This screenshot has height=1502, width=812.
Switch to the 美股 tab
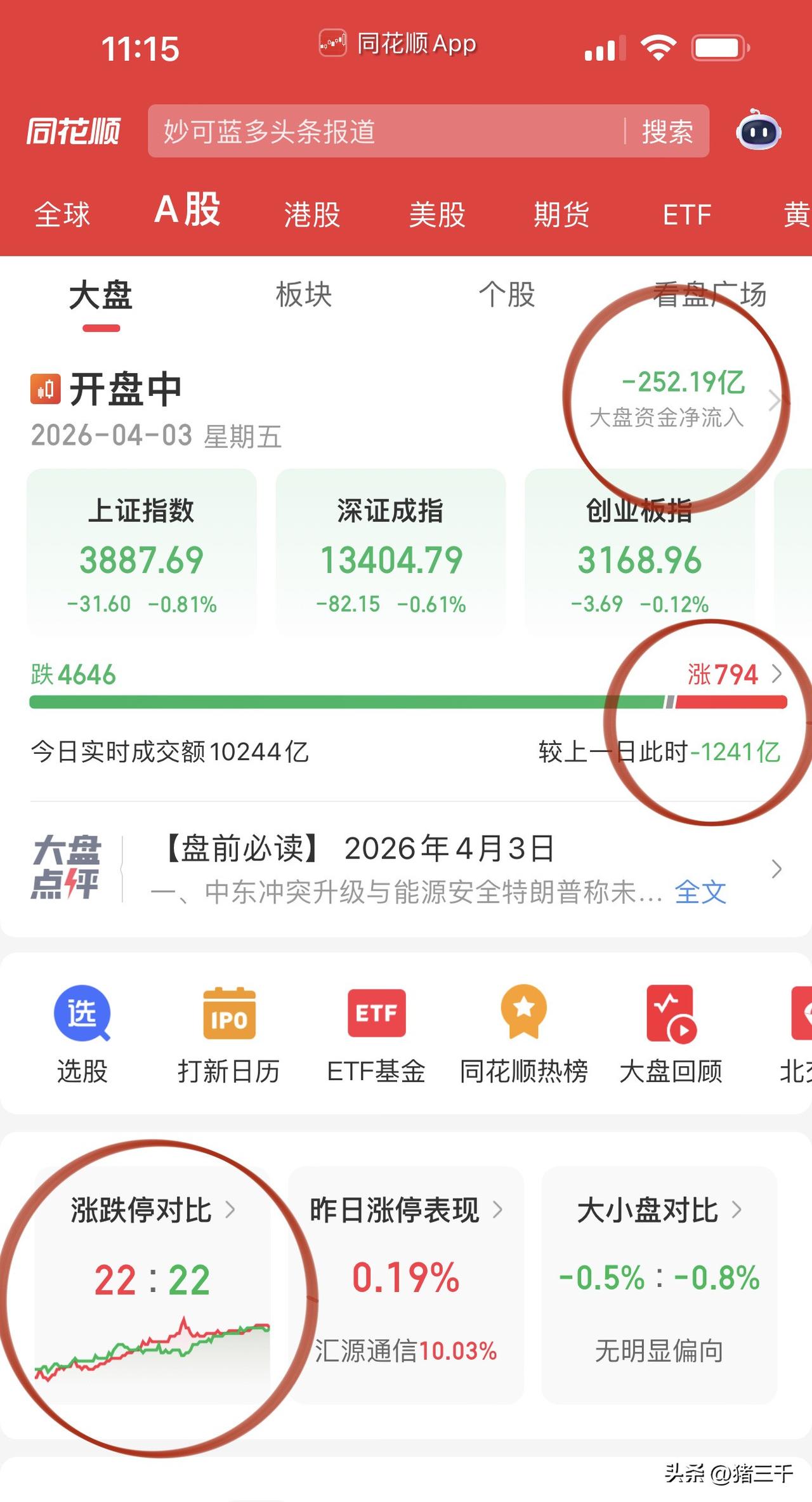pyautogui.click(x=438, y=214)
